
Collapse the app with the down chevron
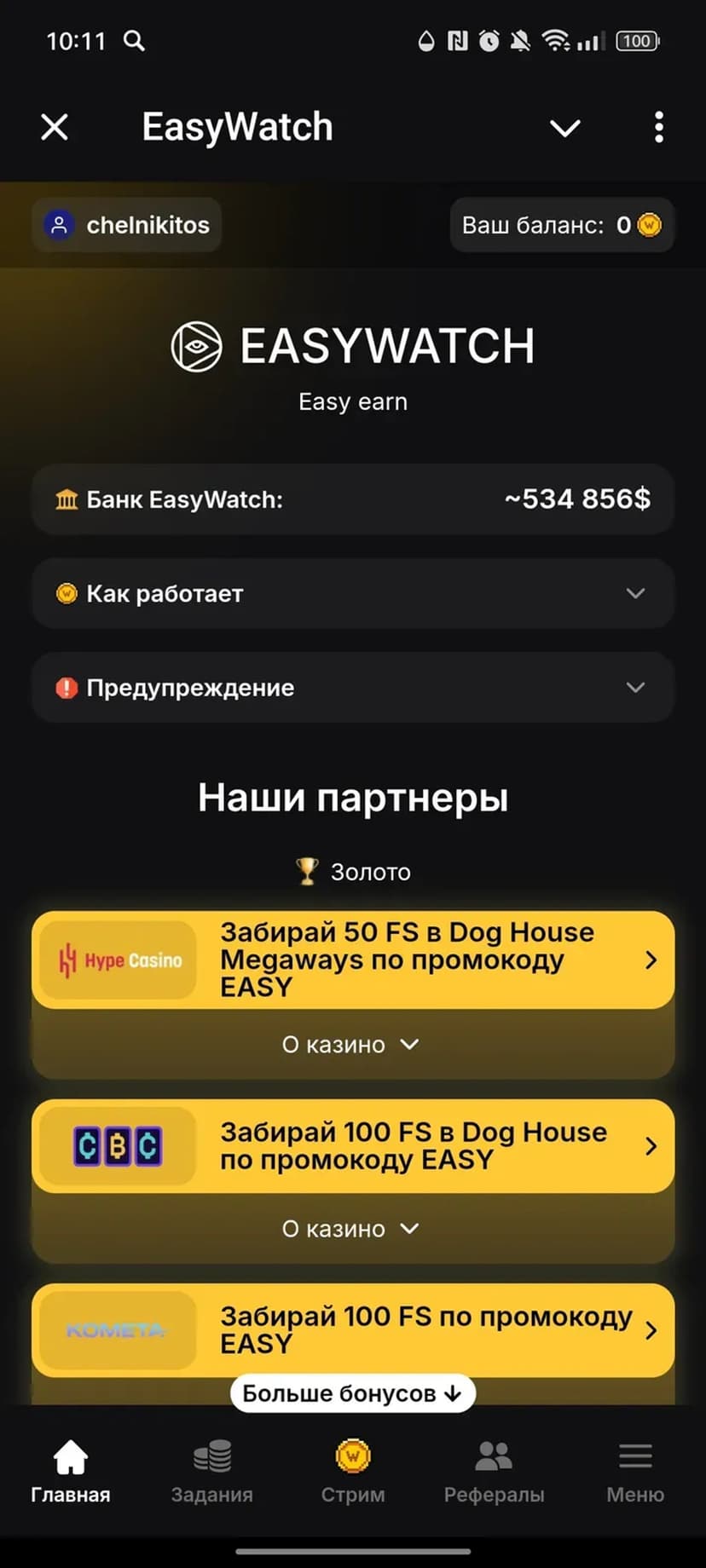pos(564,128)
